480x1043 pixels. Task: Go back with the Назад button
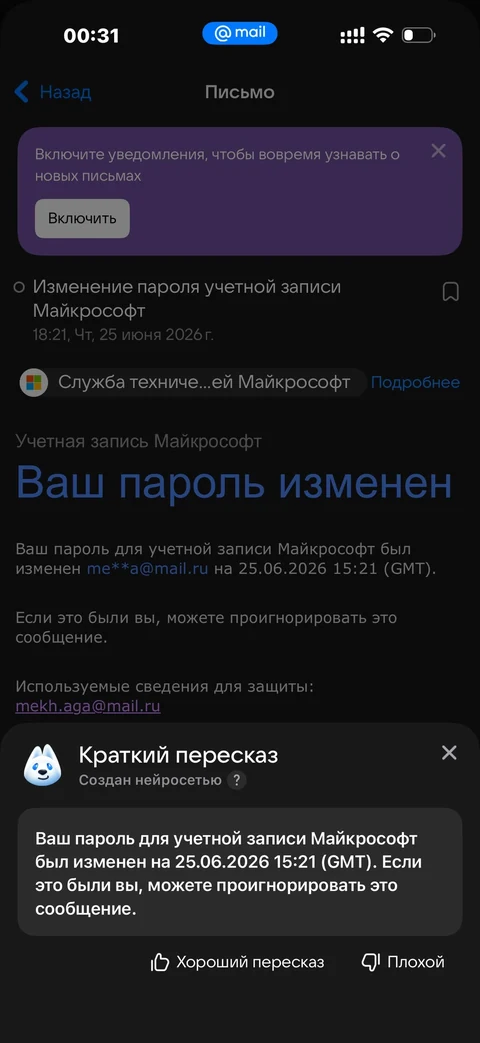pyautogui.click(x=53, y=92)
